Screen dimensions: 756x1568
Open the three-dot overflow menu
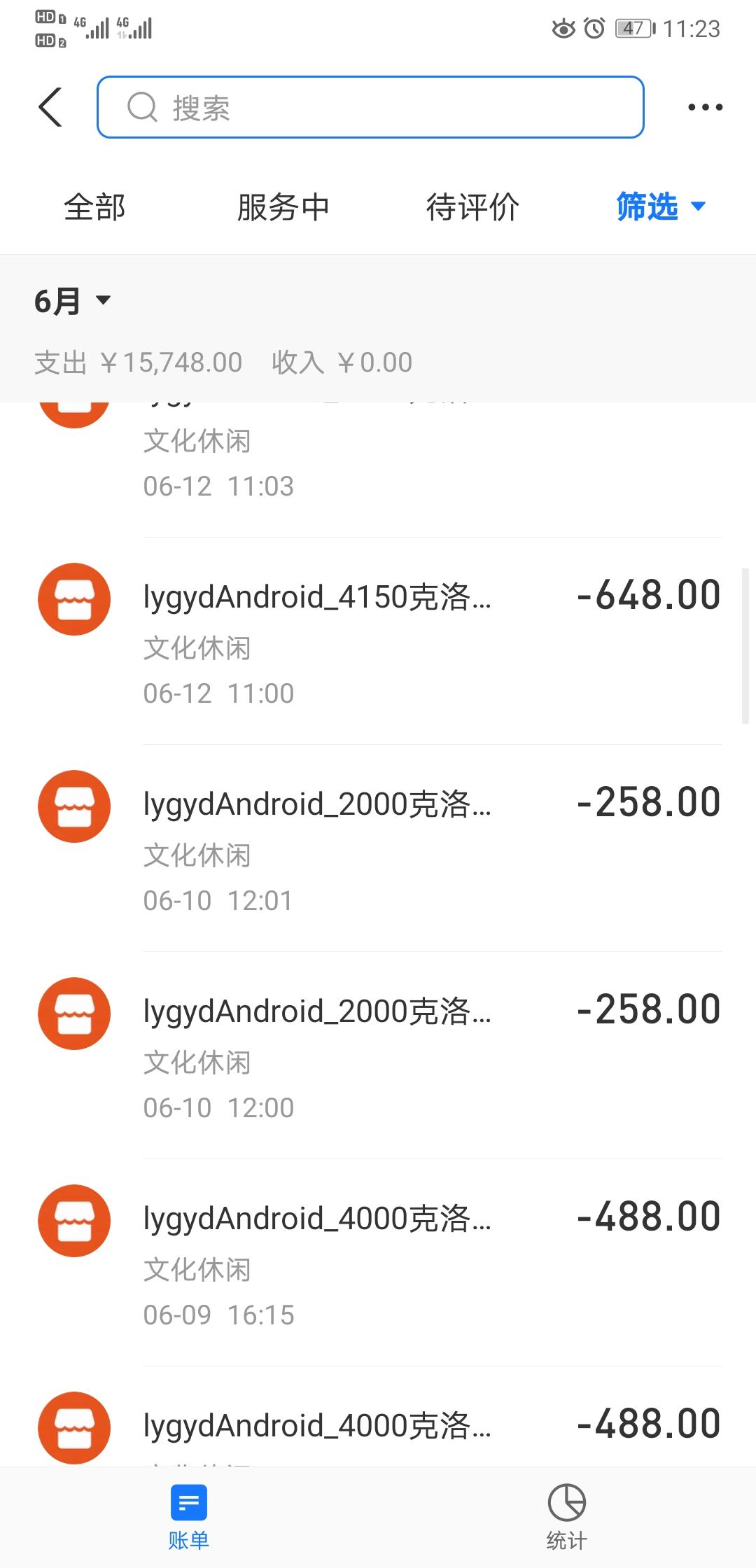click(705, 107)
